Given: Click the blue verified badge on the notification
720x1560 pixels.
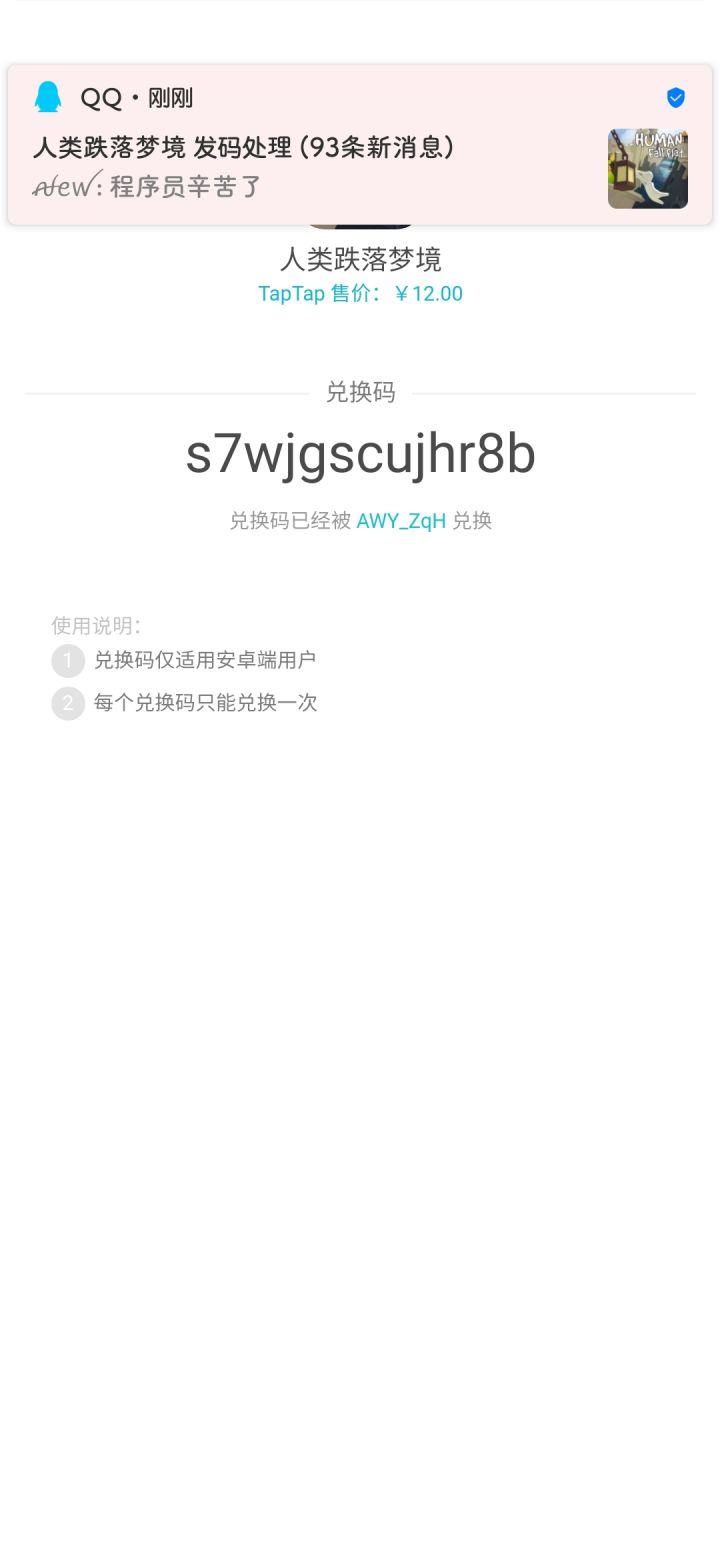Looking at the screenshot, I should coord(676,97).
